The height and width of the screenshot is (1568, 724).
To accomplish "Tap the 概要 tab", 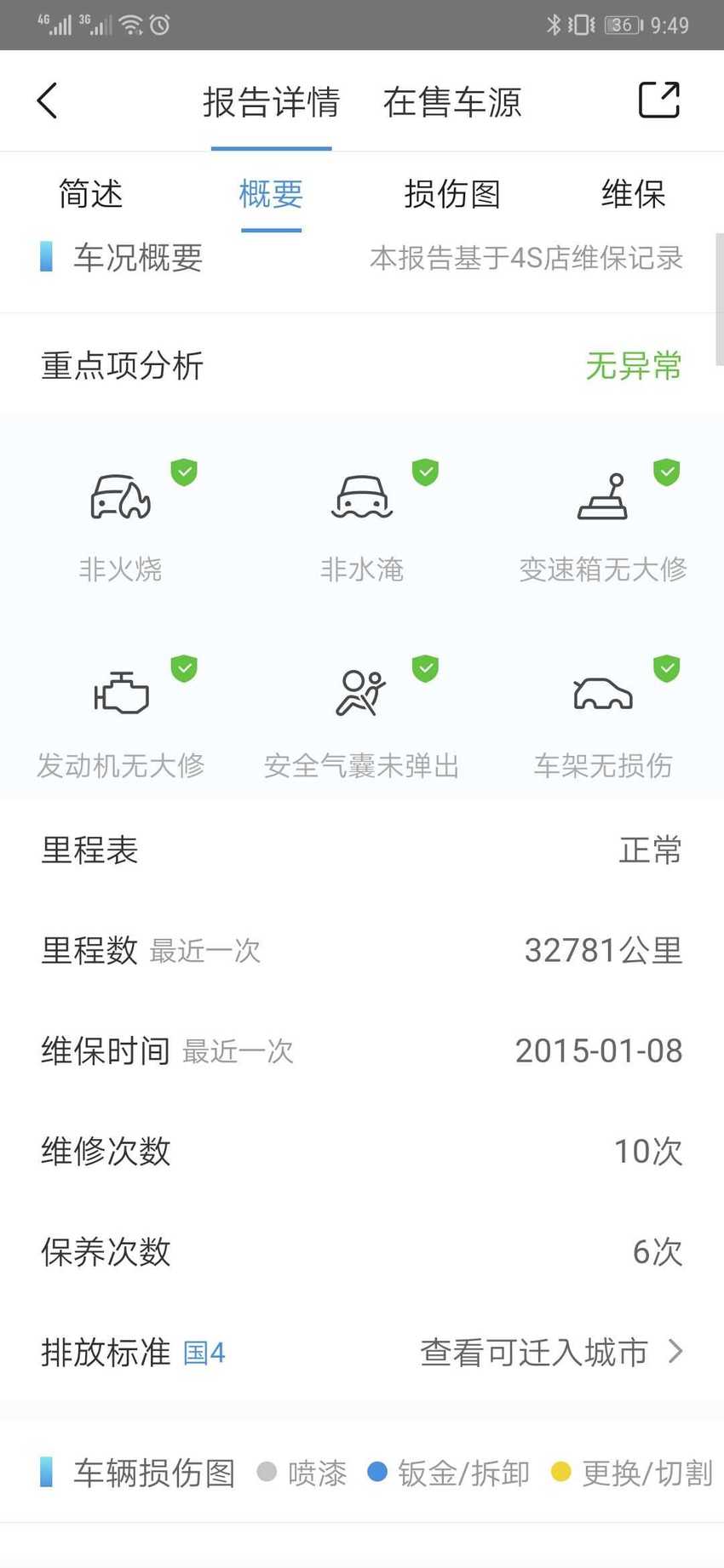I will 271,194.
